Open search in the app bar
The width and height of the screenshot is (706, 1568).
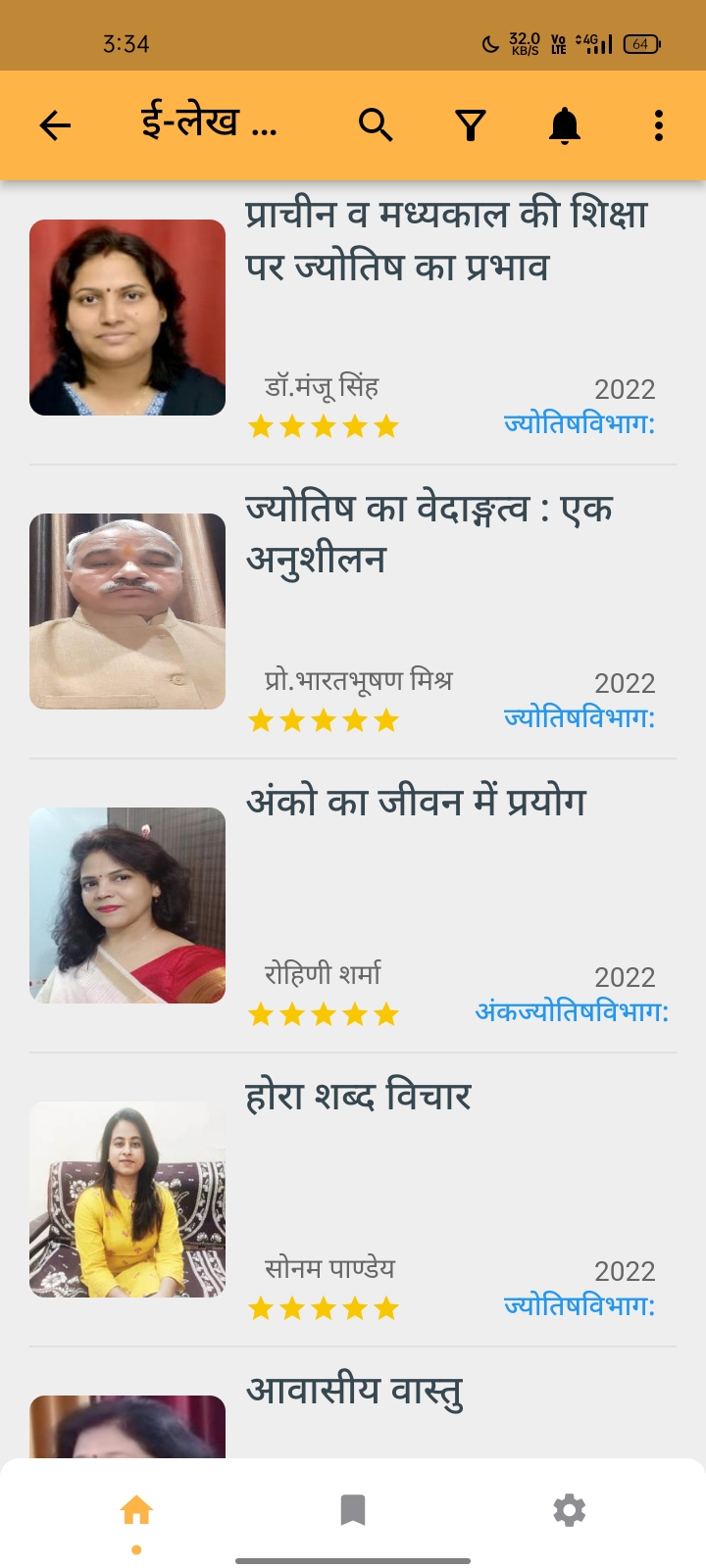pyautogui.click(x=376, y=125)
